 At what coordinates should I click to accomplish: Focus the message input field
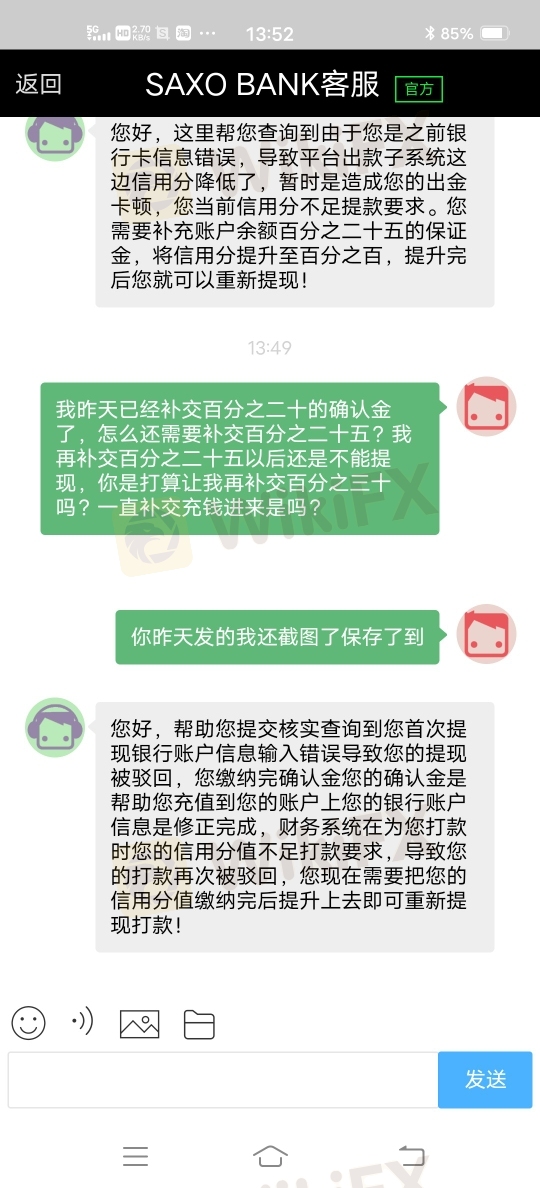(223, 1080)
